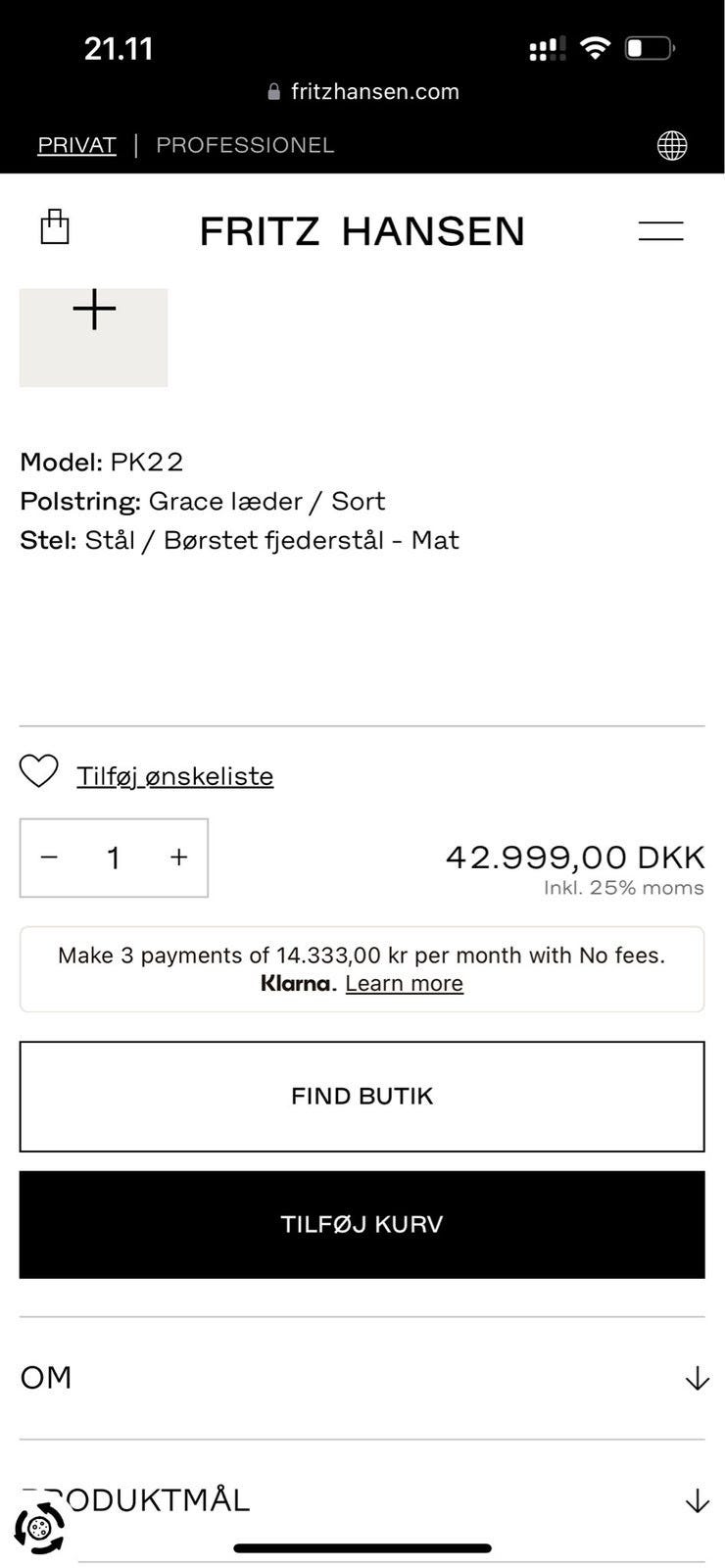Increase quantity with the plus button

coord(178,857)
